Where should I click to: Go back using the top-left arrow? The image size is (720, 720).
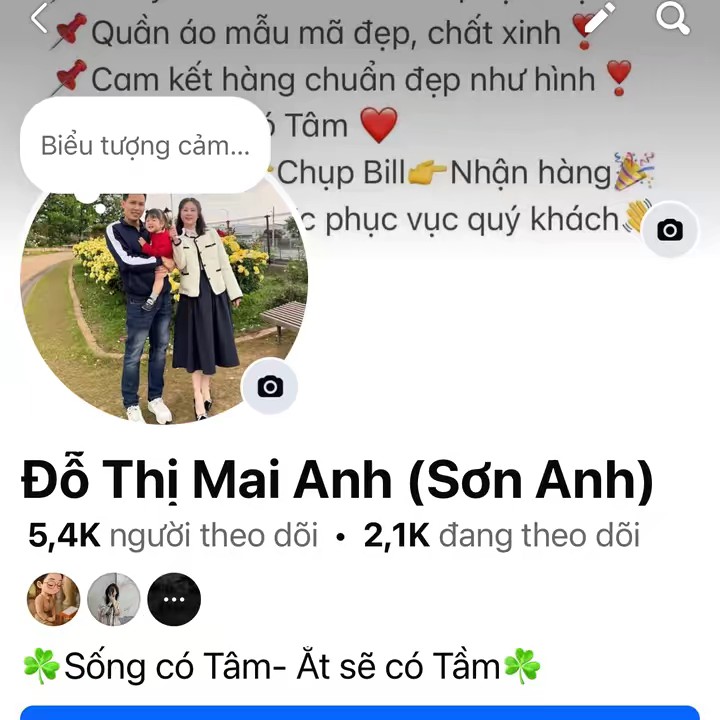[40, 17]
